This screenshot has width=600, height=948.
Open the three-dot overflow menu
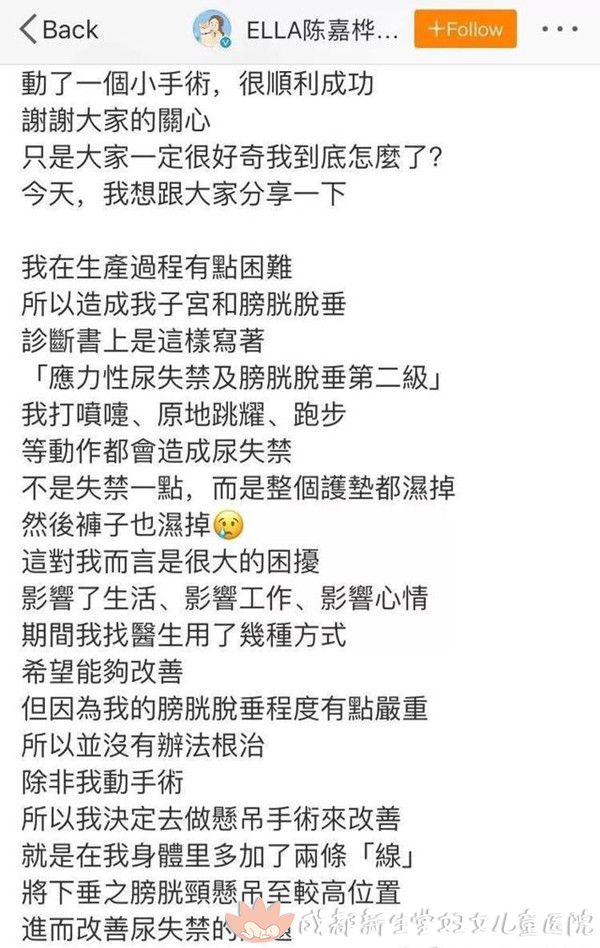(x=559, y=29)
